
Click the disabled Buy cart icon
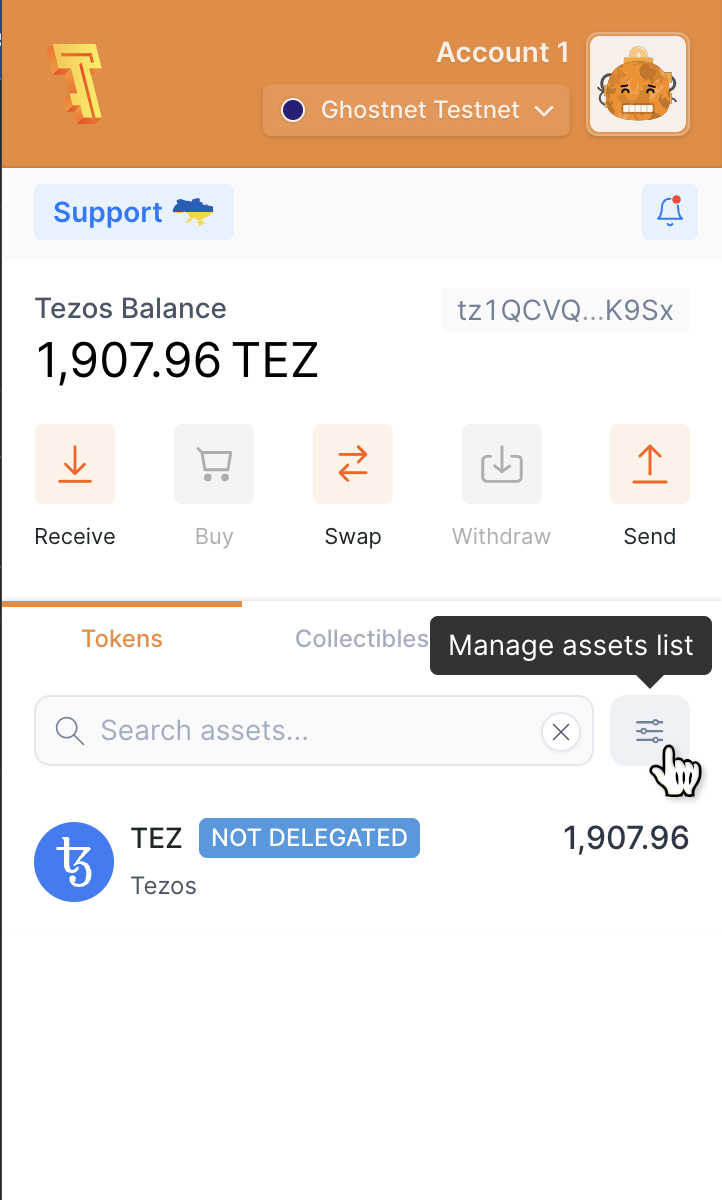click(x=213, y=463)
